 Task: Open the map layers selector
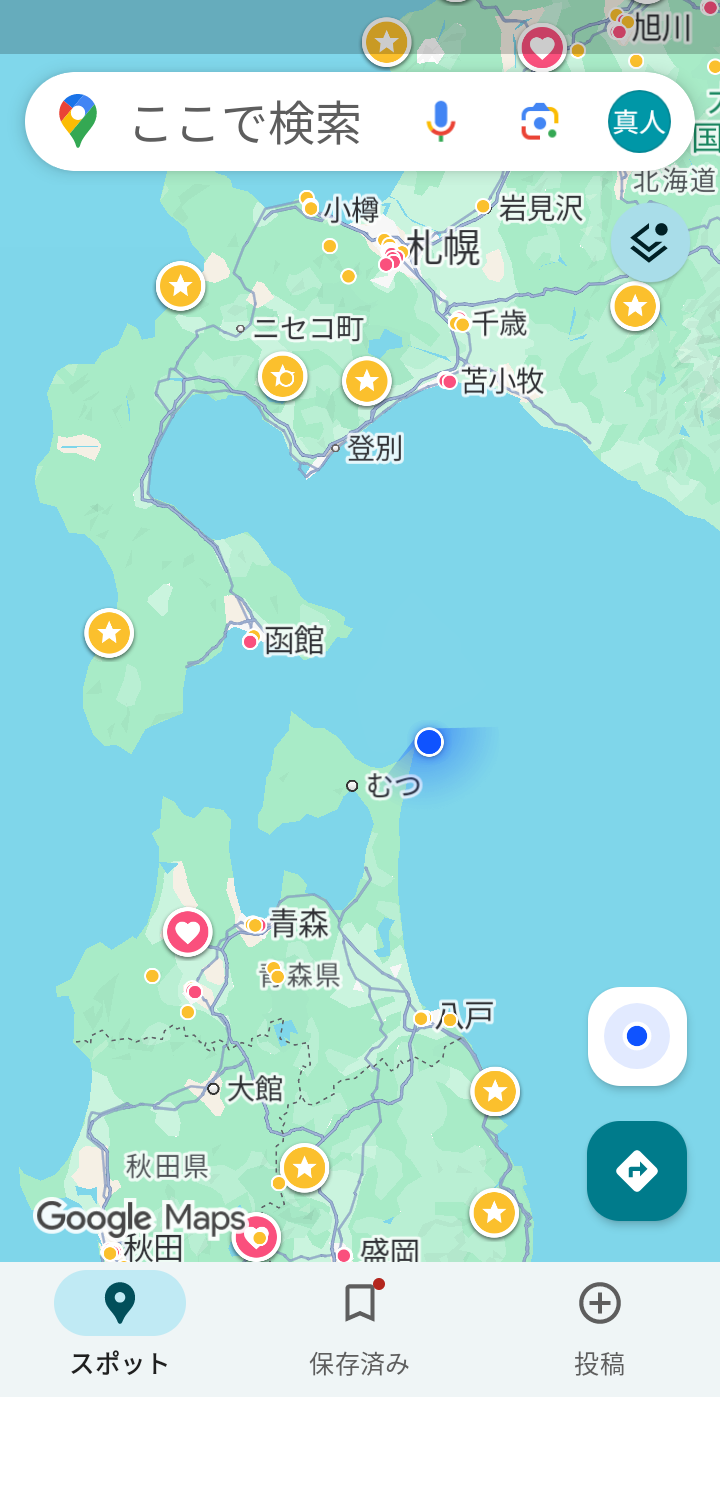click(649, 242)
